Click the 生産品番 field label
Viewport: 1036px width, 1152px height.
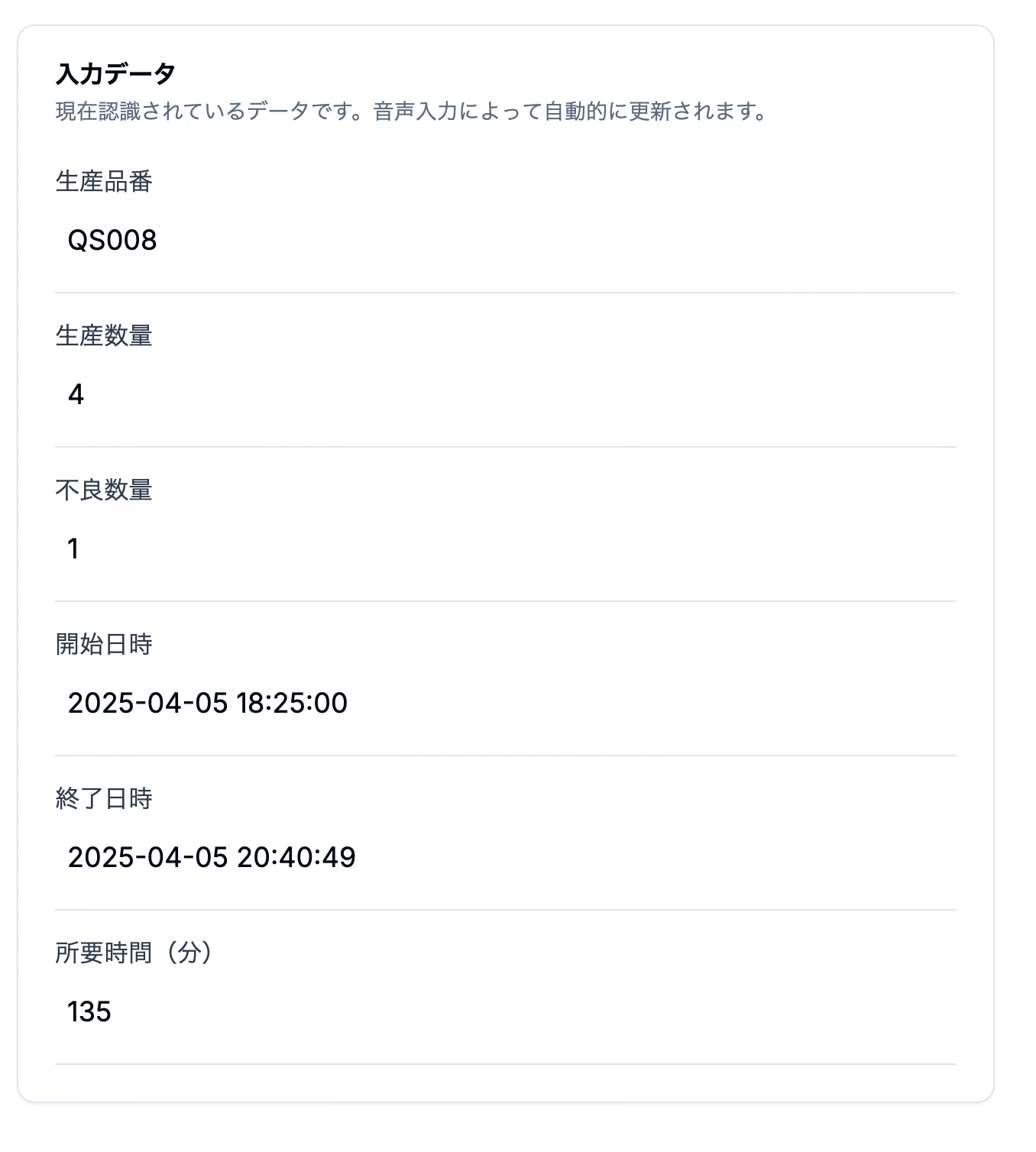pyautogui.click(x=103, y=181)
